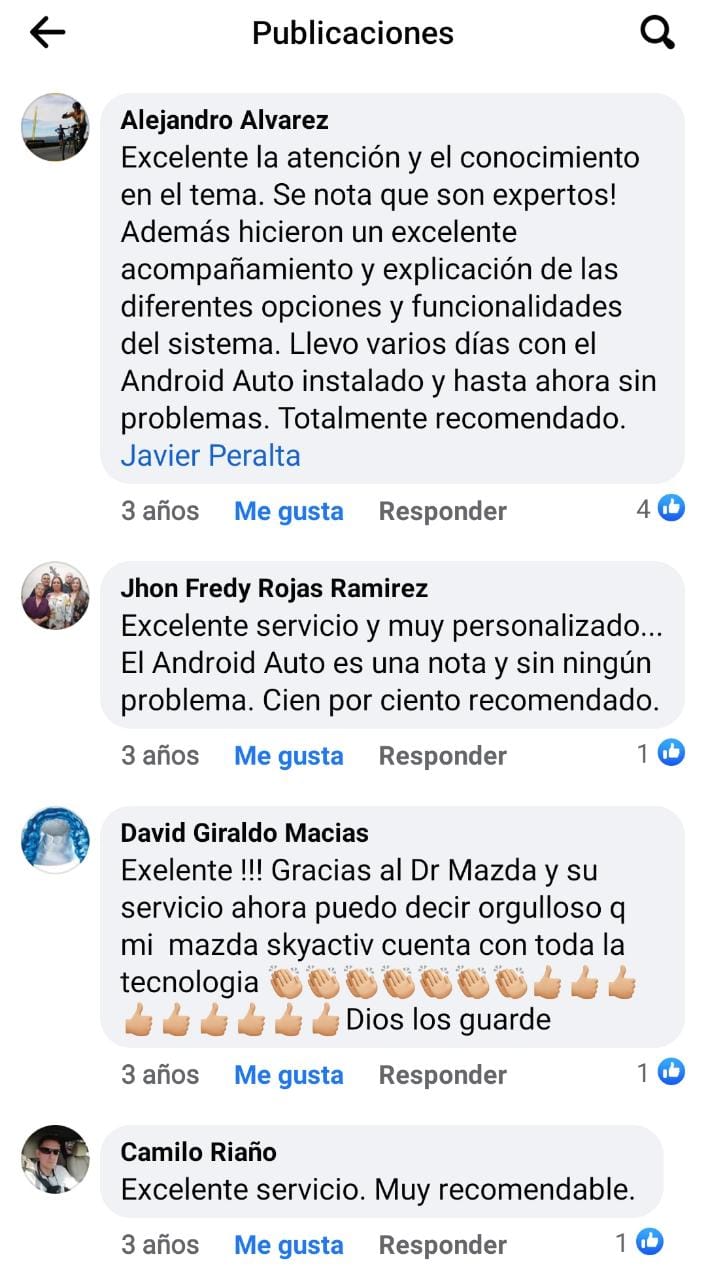Image resolution: width=706 pixels, height=1280 pixels.
Task: Like Alejandro Alvarez's comment with Me gusta
Action: pyautogui.click(x=289, y=511)
